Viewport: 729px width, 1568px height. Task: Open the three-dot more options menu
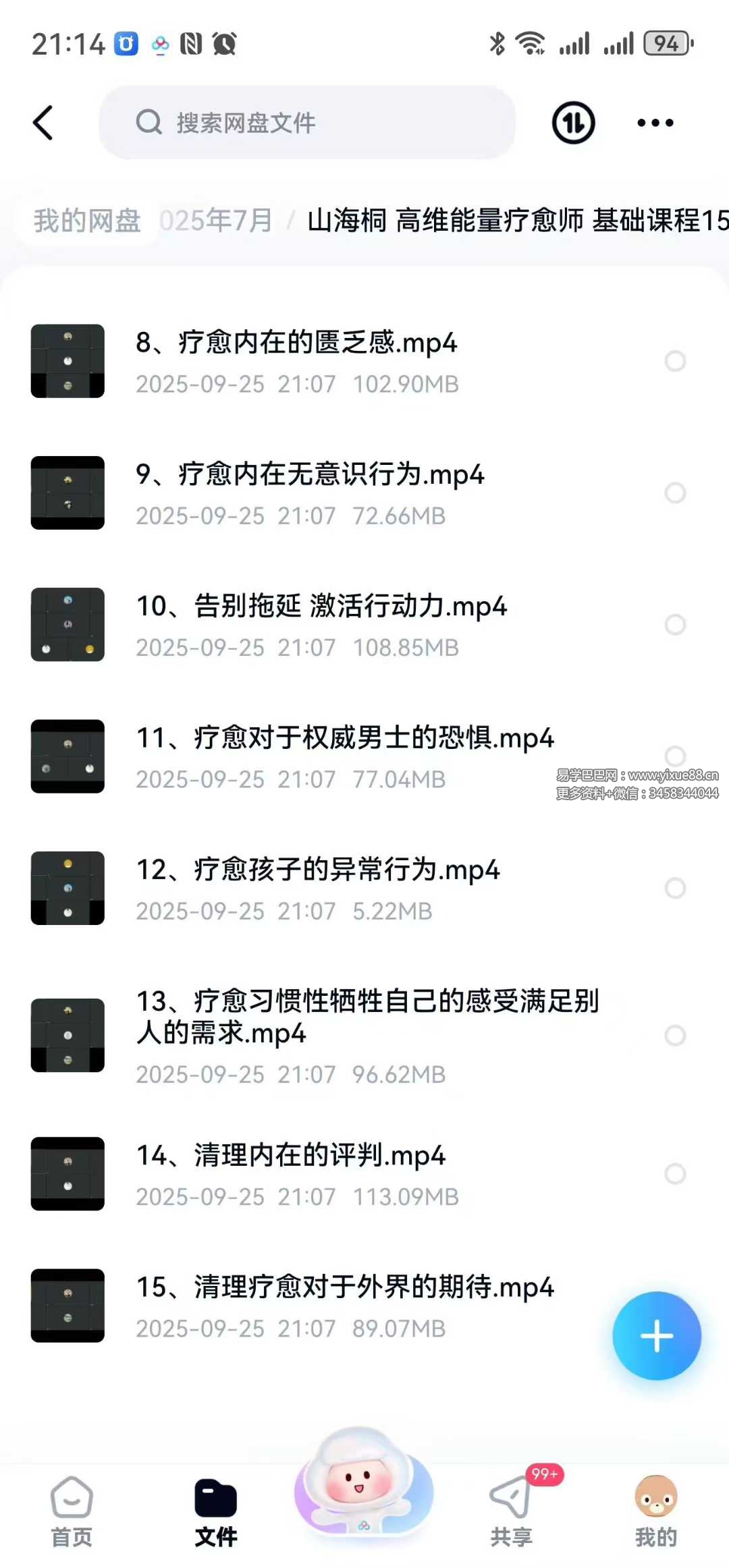point(653,123)
